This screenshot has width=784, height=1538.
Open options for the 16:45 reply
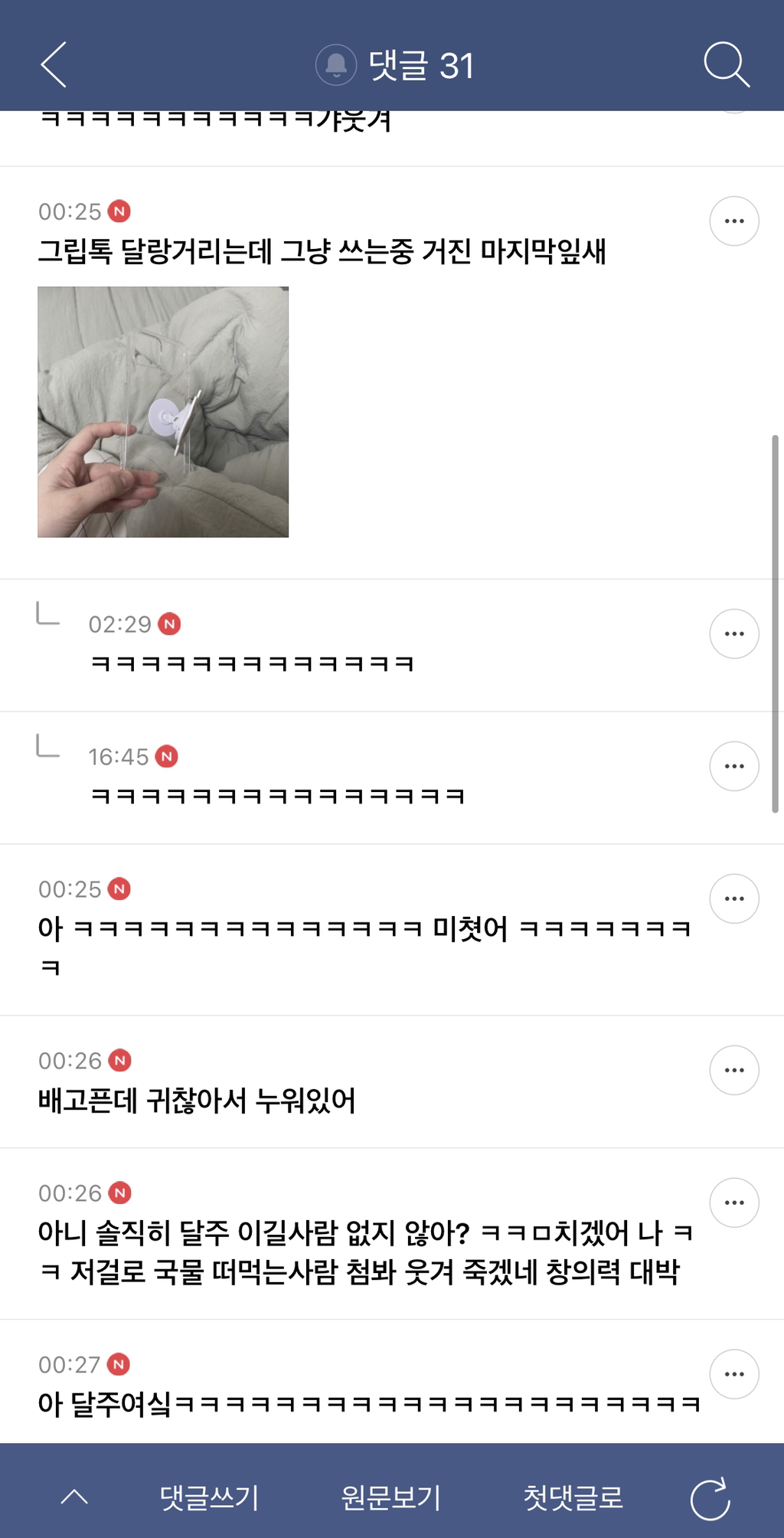pos(733,766)
